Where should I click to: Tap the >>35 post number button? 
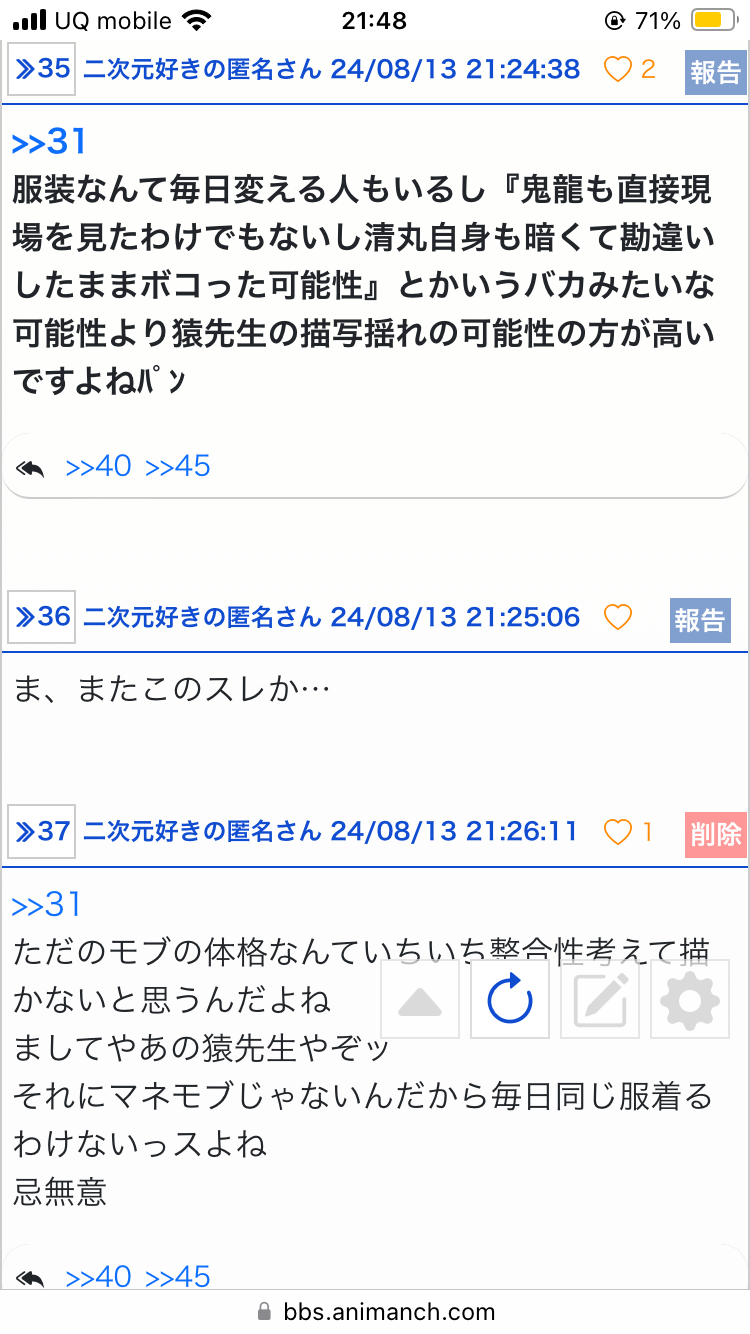tap(42, 69)
